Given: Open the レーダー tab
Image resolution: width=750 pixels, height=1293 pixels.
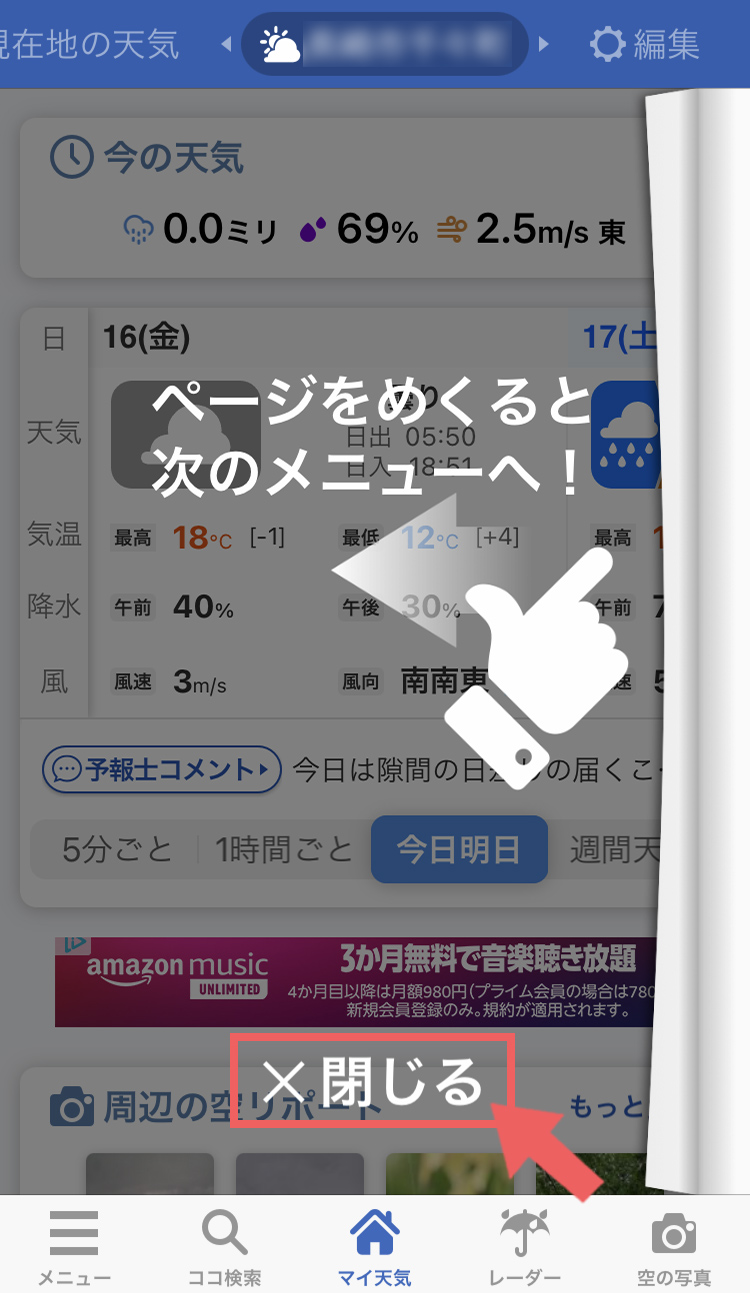Looking at the screenshot, I should [x=525, y=1246].
